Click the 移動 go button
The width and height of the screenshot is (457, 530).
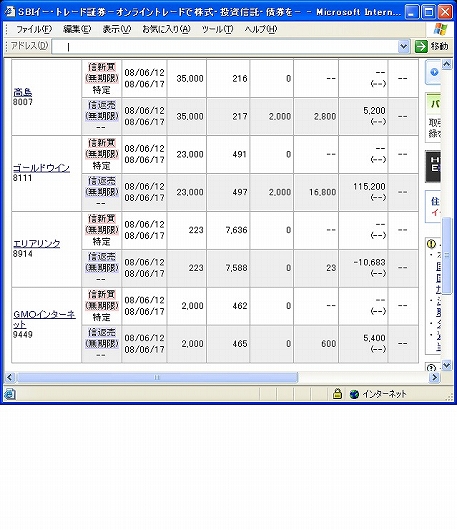coord(432,46)
